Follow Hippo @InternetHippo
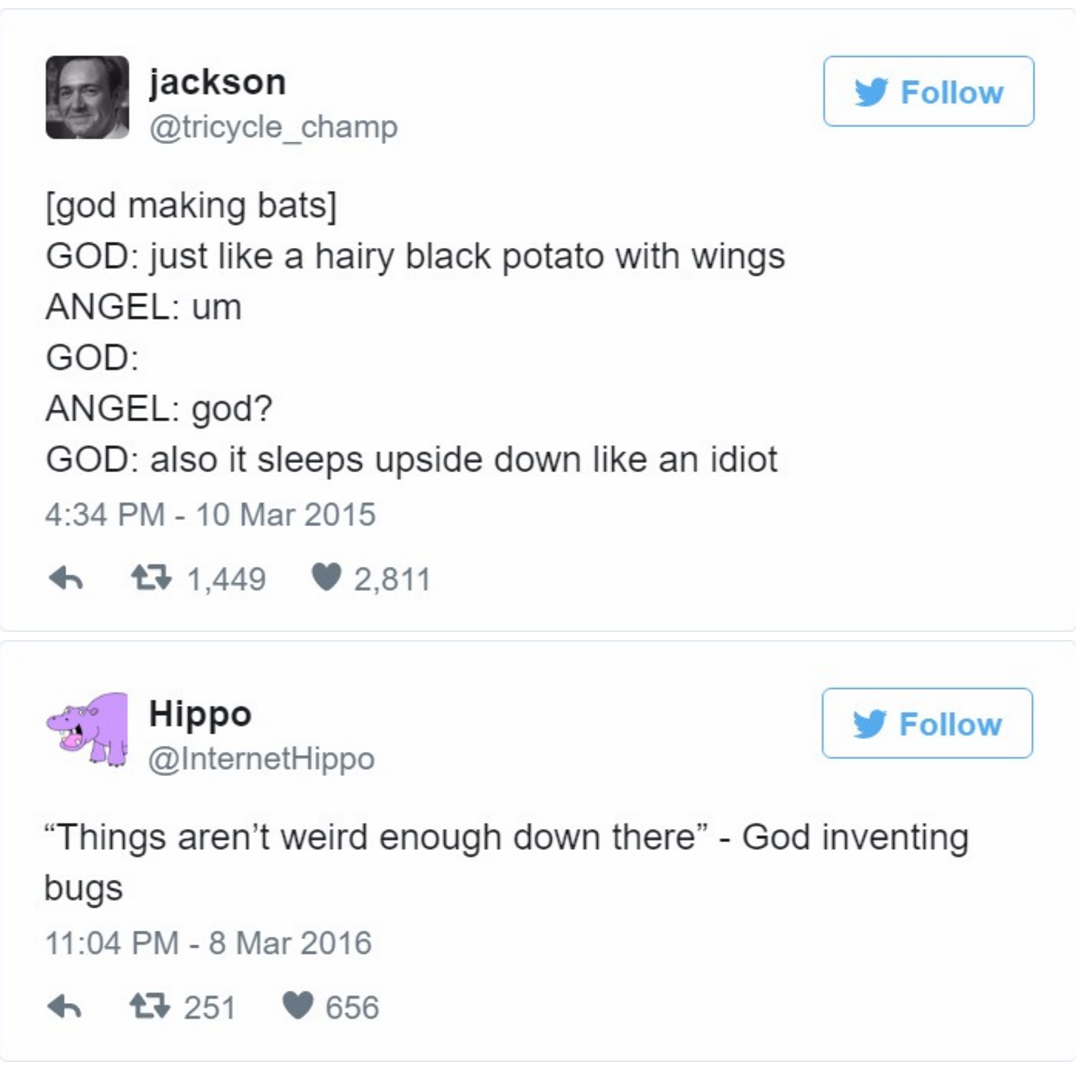 927,723
